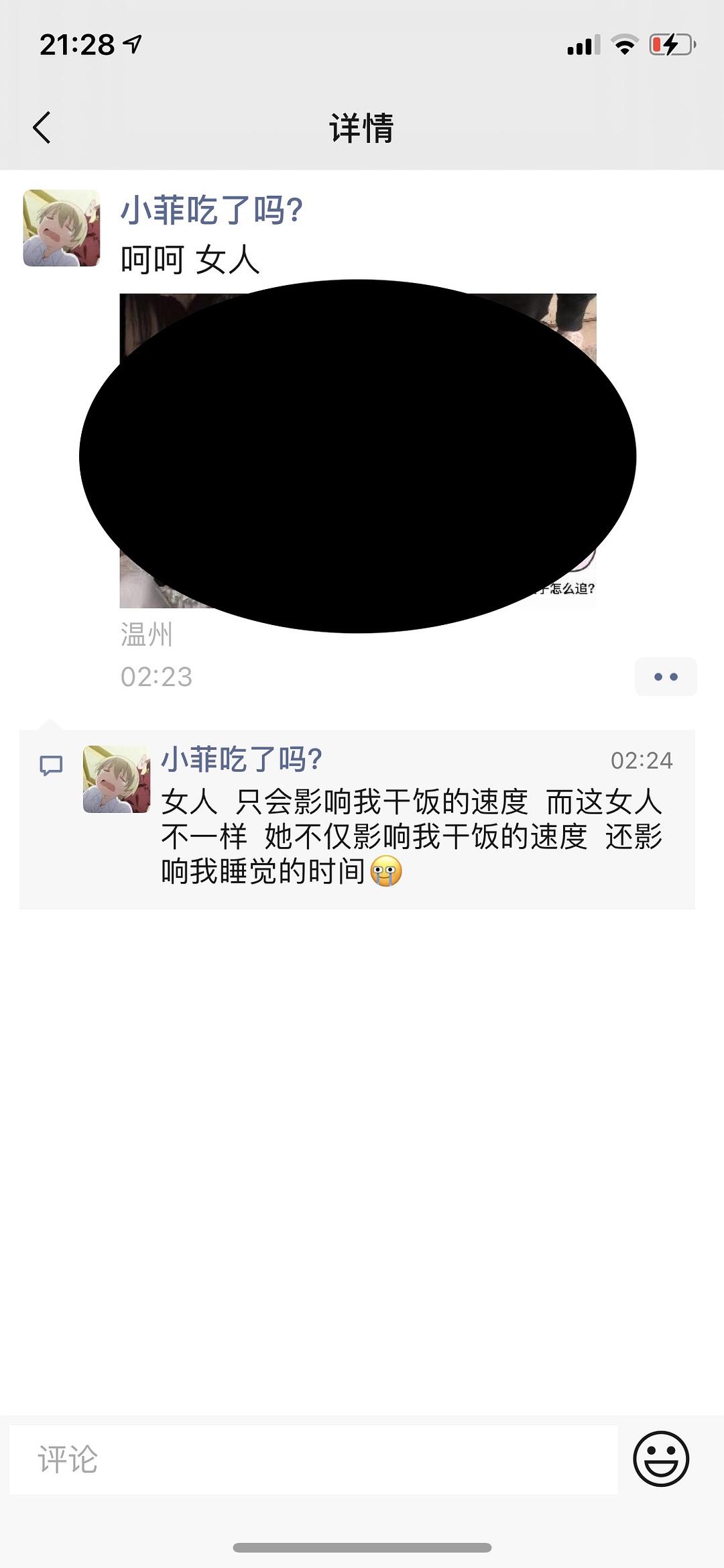Focus the 评论 comment input field
Image resolution: width=724 pixels, height=1568 pixels.
314,1459
